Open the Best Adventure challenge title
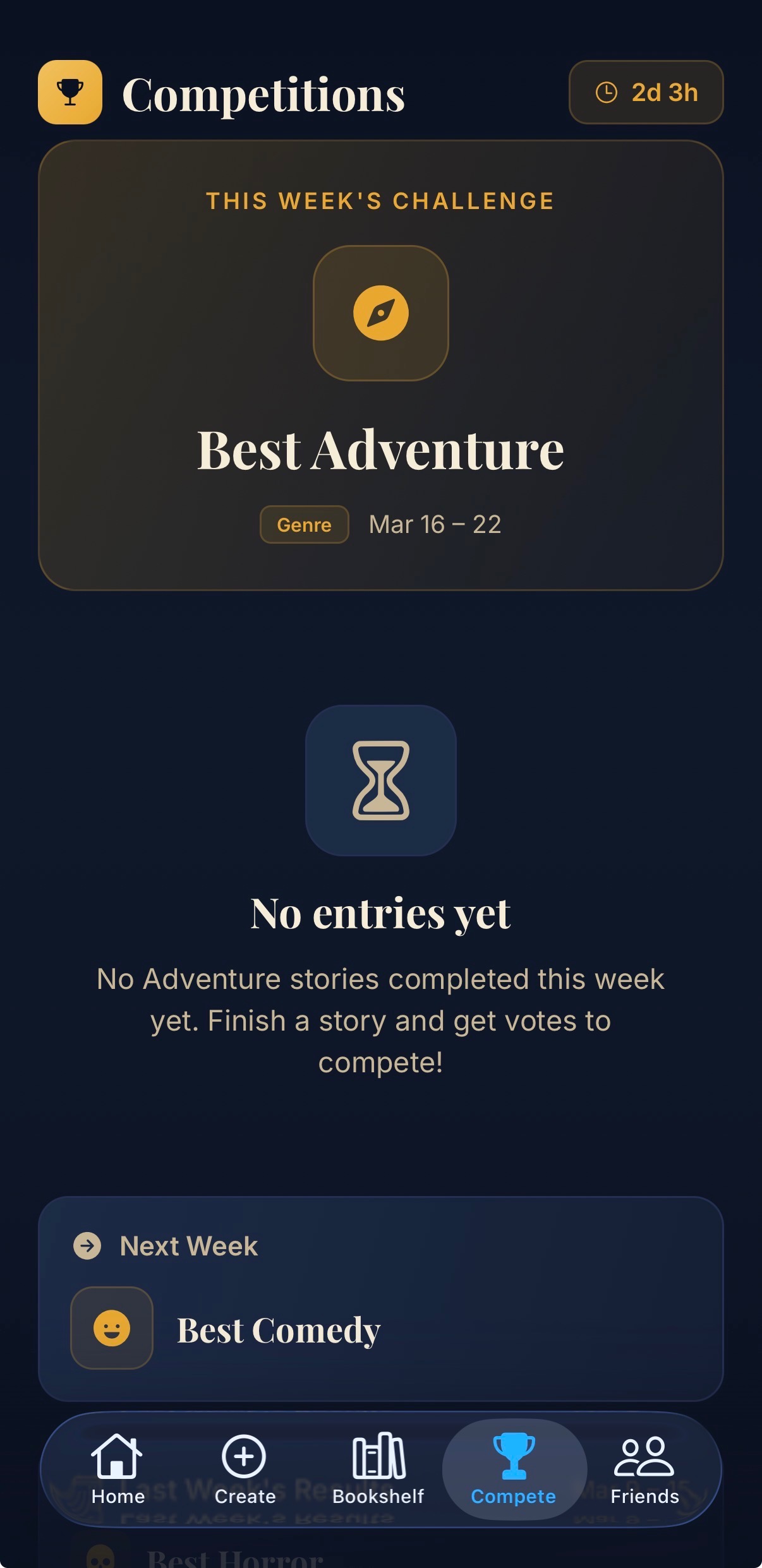The width and height of the screenshot is (762, 1568). coord(380,448)
